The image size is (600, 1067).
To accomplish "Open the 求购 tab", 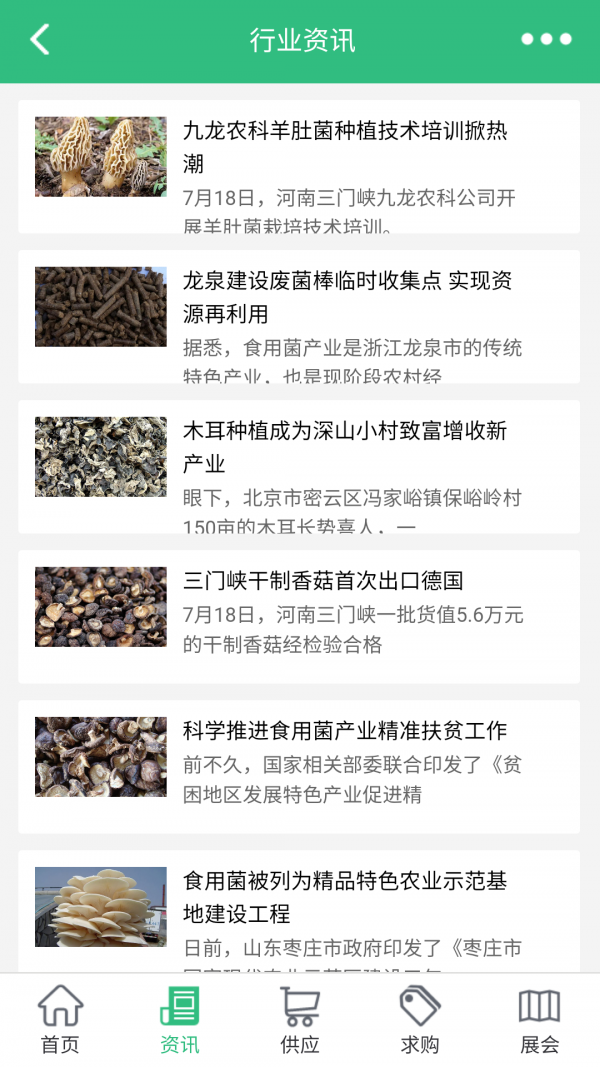I will coord(420,1020).
